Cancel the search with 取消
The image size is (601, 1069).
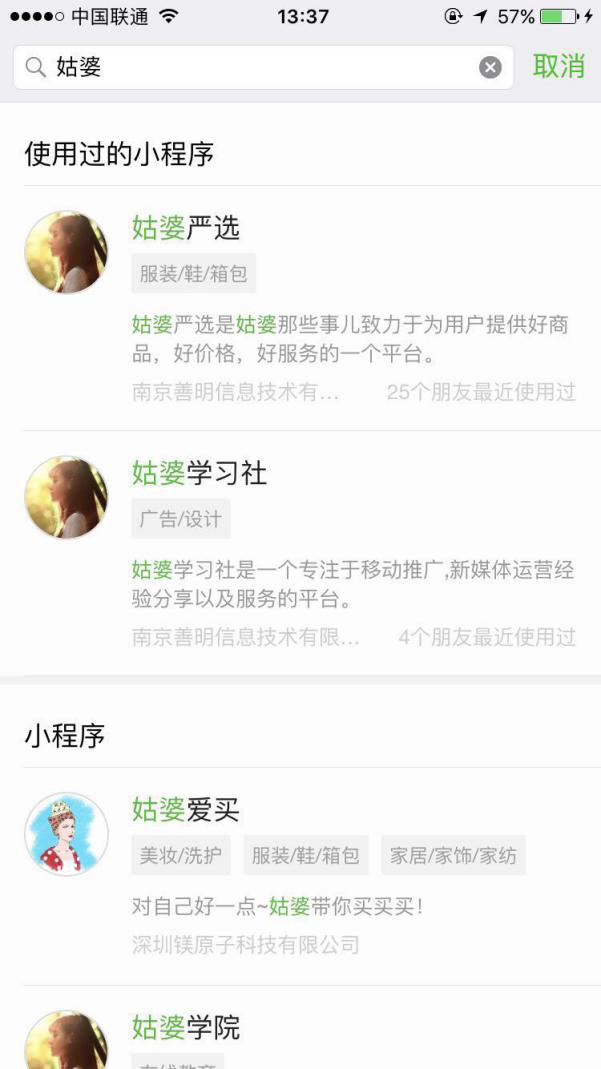click(x=558, y=67)
